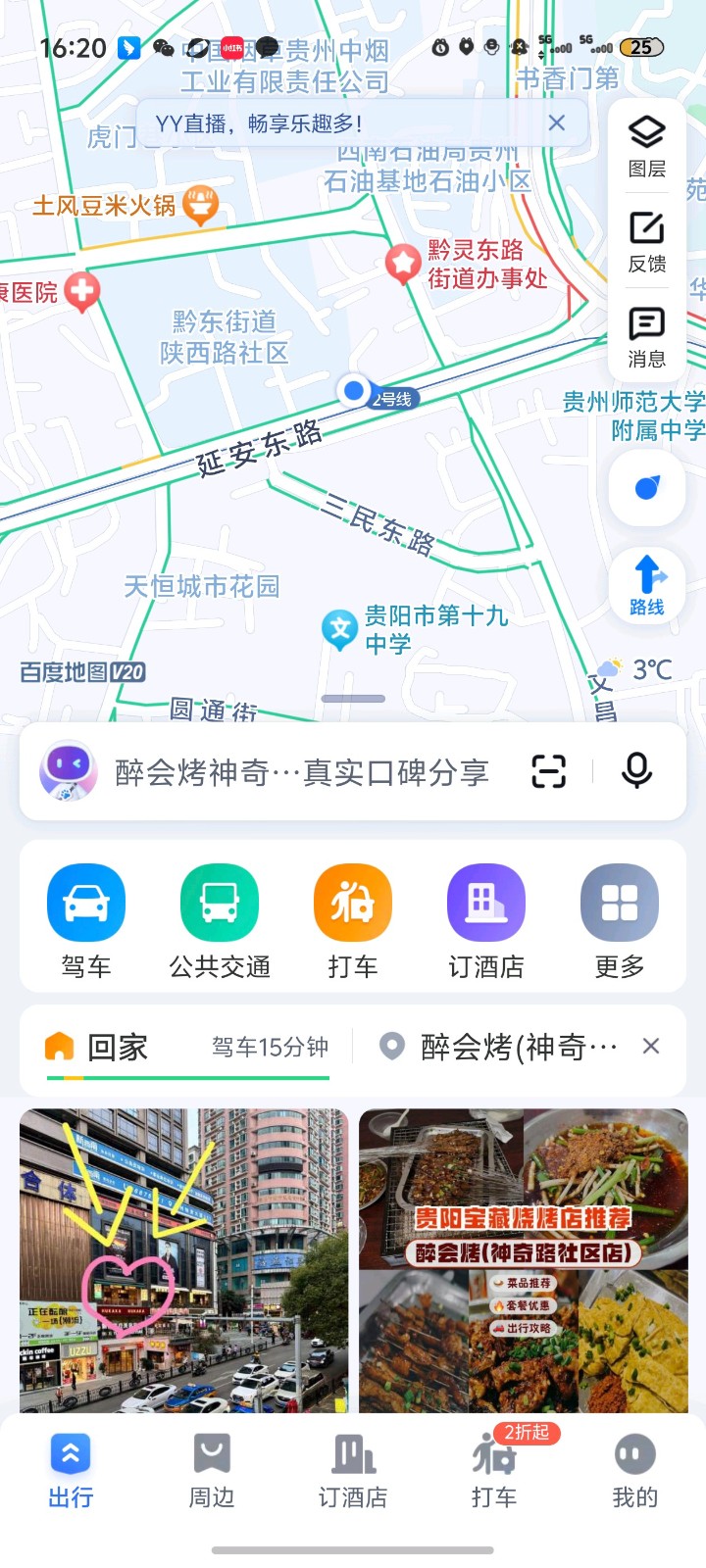Open the 路线 route planning button

click(645, 583)
